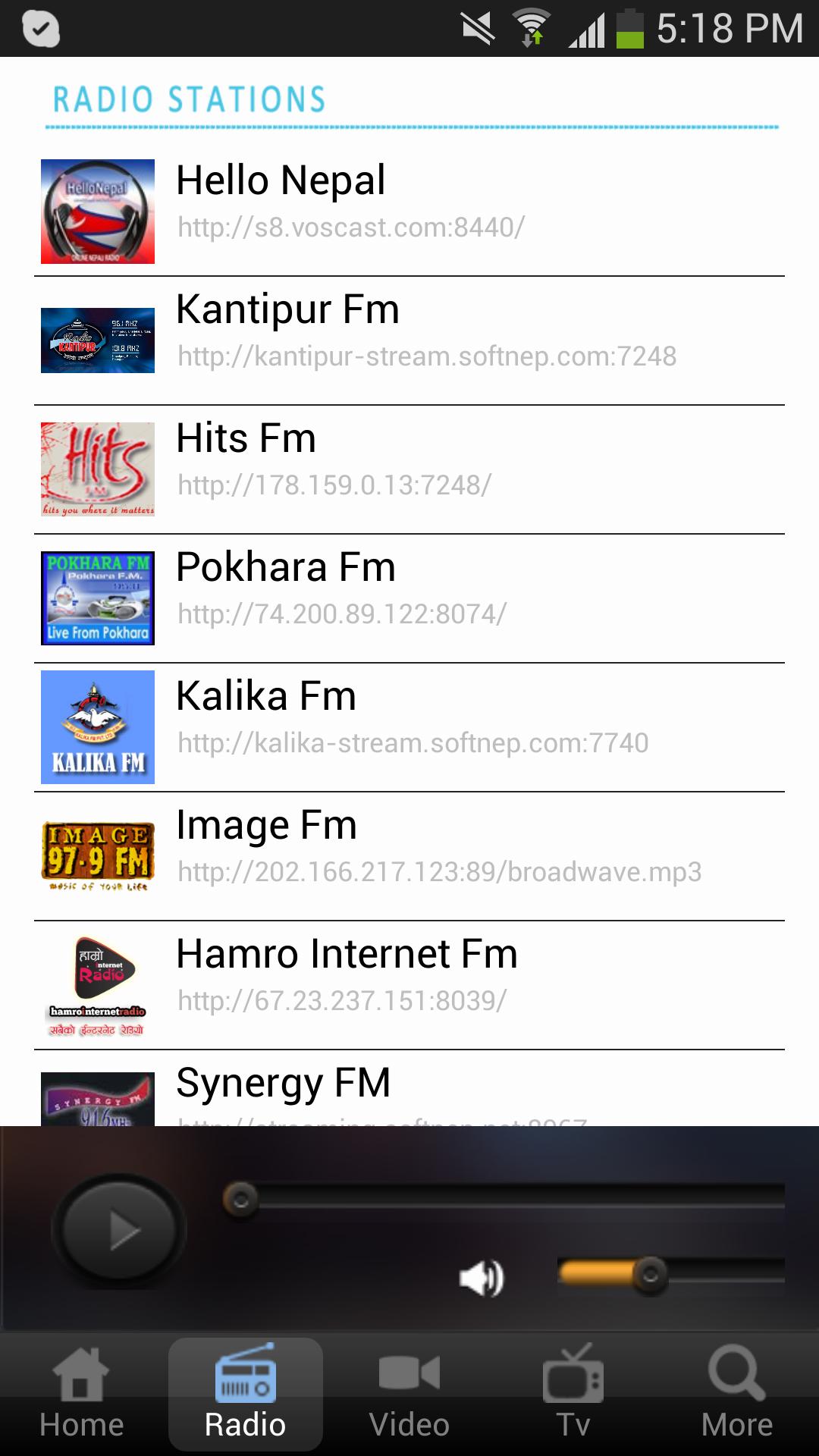This screenshot has height=1456, width=819.
Task: Select Hamro Internet Fm station
Action: (x=409, y=984)
